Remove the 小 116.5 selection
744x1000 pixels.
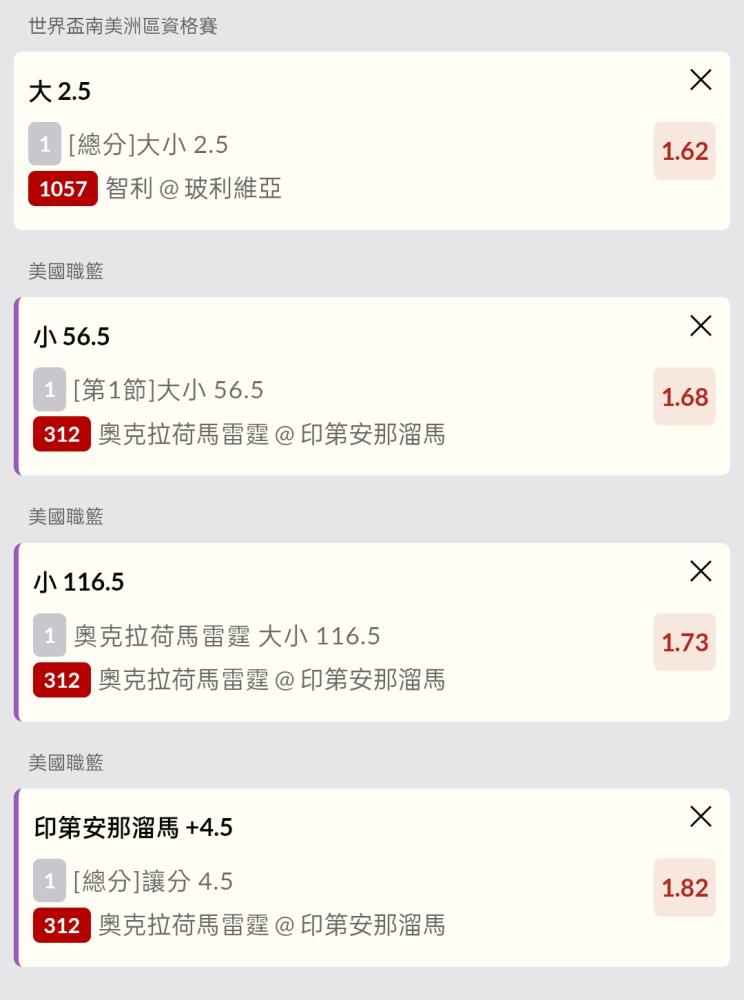click(701, 572)
